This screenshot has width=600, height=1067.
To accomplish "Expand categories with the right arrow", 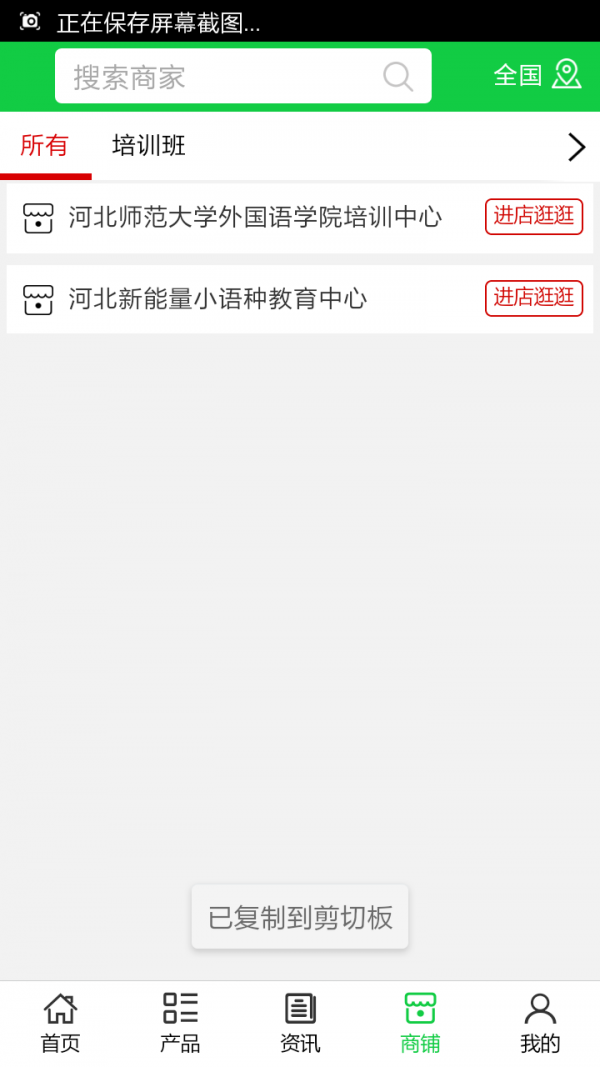I will click(x=576, y=147).
